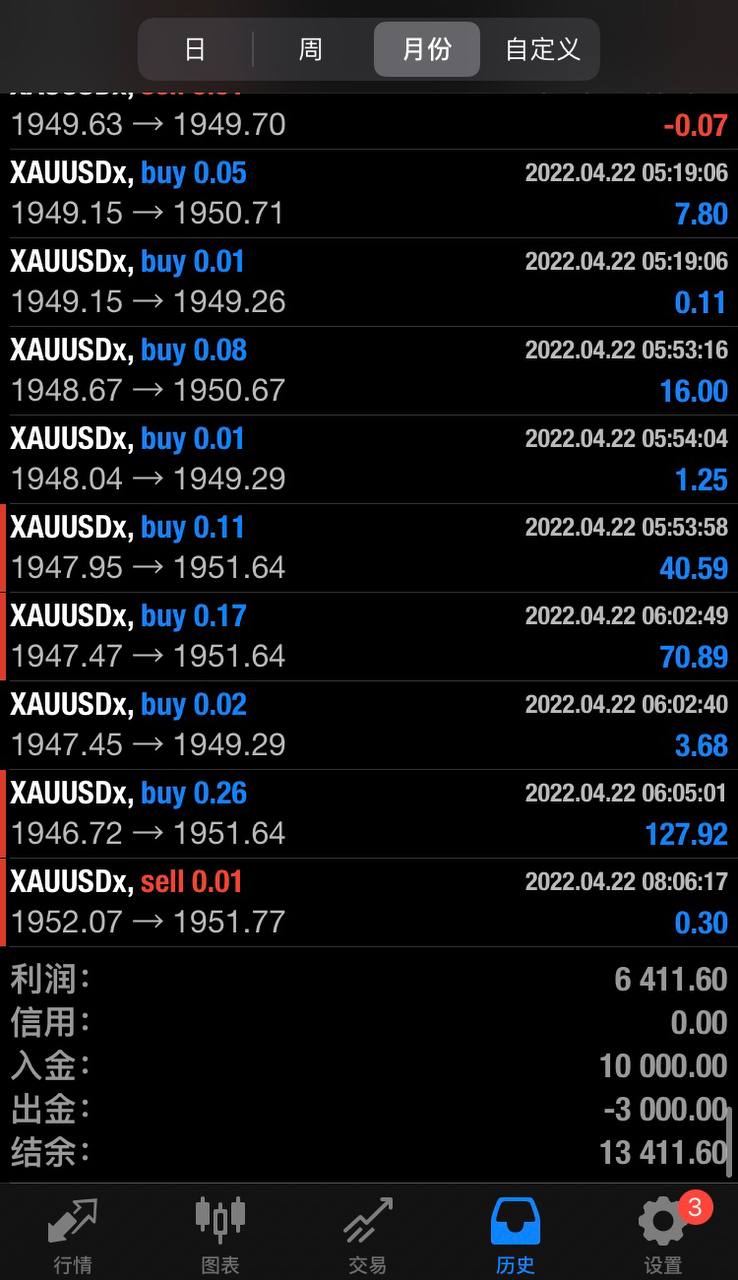Image resolution: width=738 pixels, height=1280 pixels.
Task: Choose the 月份 period filter
Action: pyautogui.click(x=427, y=49)
